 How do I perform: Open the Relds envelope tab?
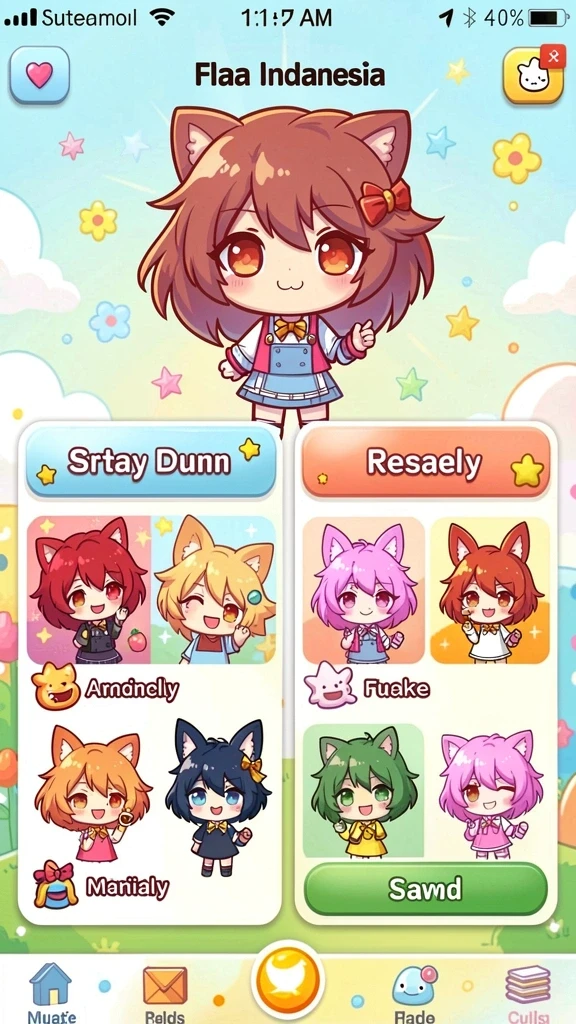[x=165, y=992]
